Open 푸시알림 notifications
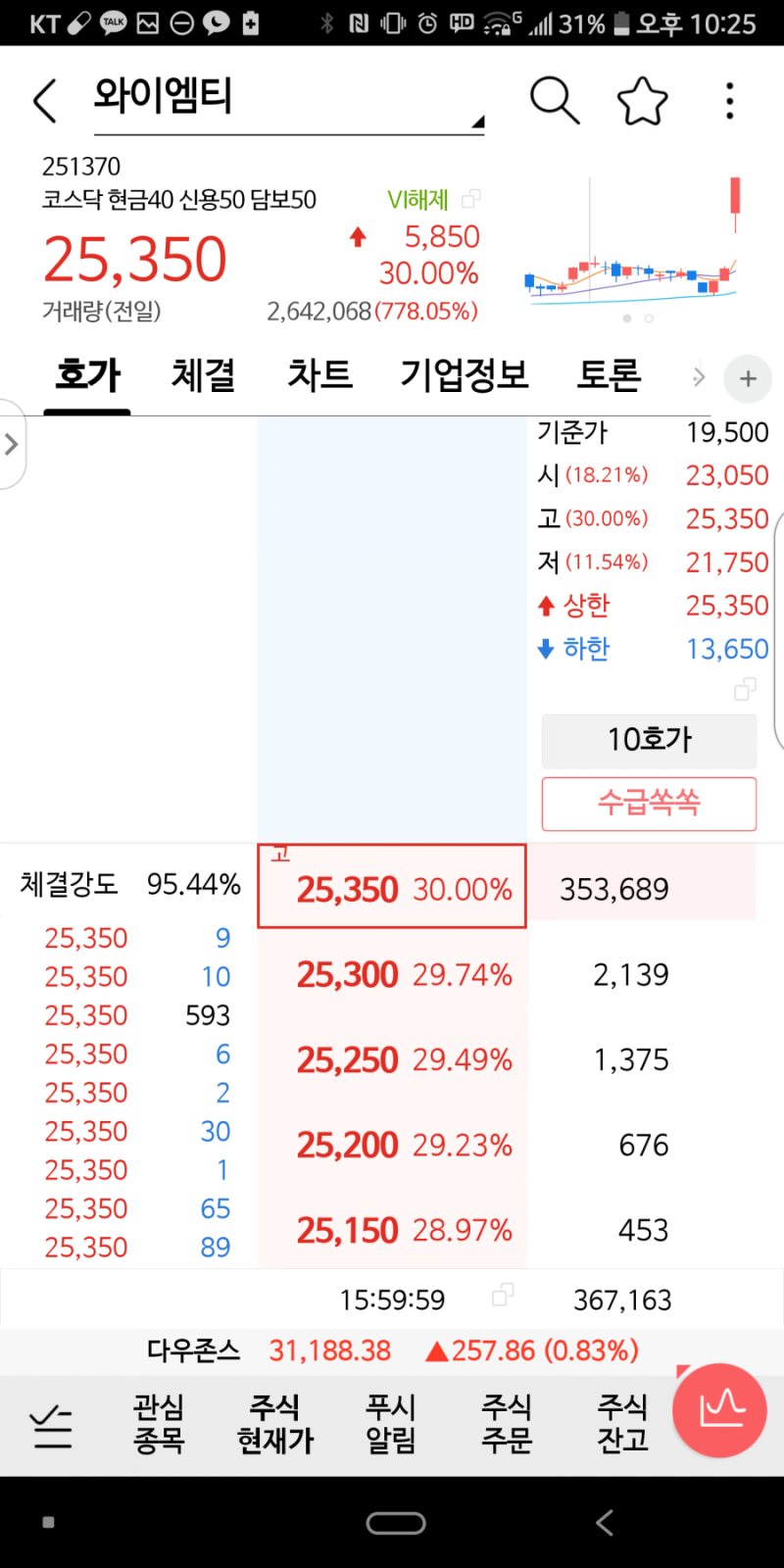The image size is (784, 1568). 390,1424
